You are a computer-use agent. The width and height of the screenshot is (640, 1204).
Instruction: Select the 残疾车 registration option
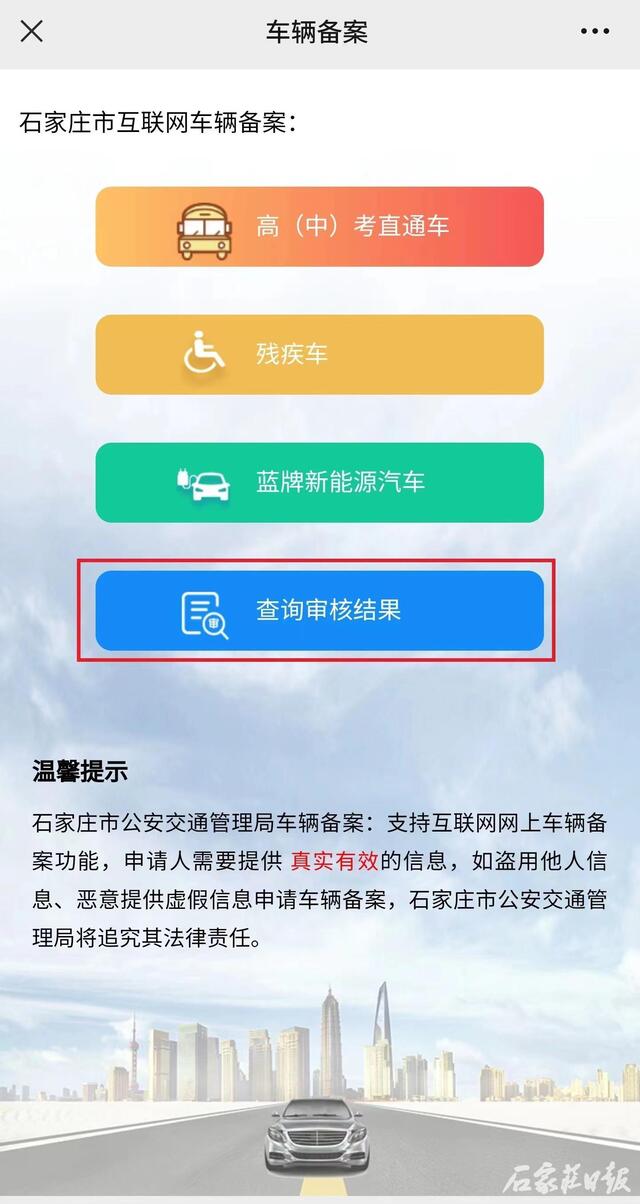coord(319,354)
